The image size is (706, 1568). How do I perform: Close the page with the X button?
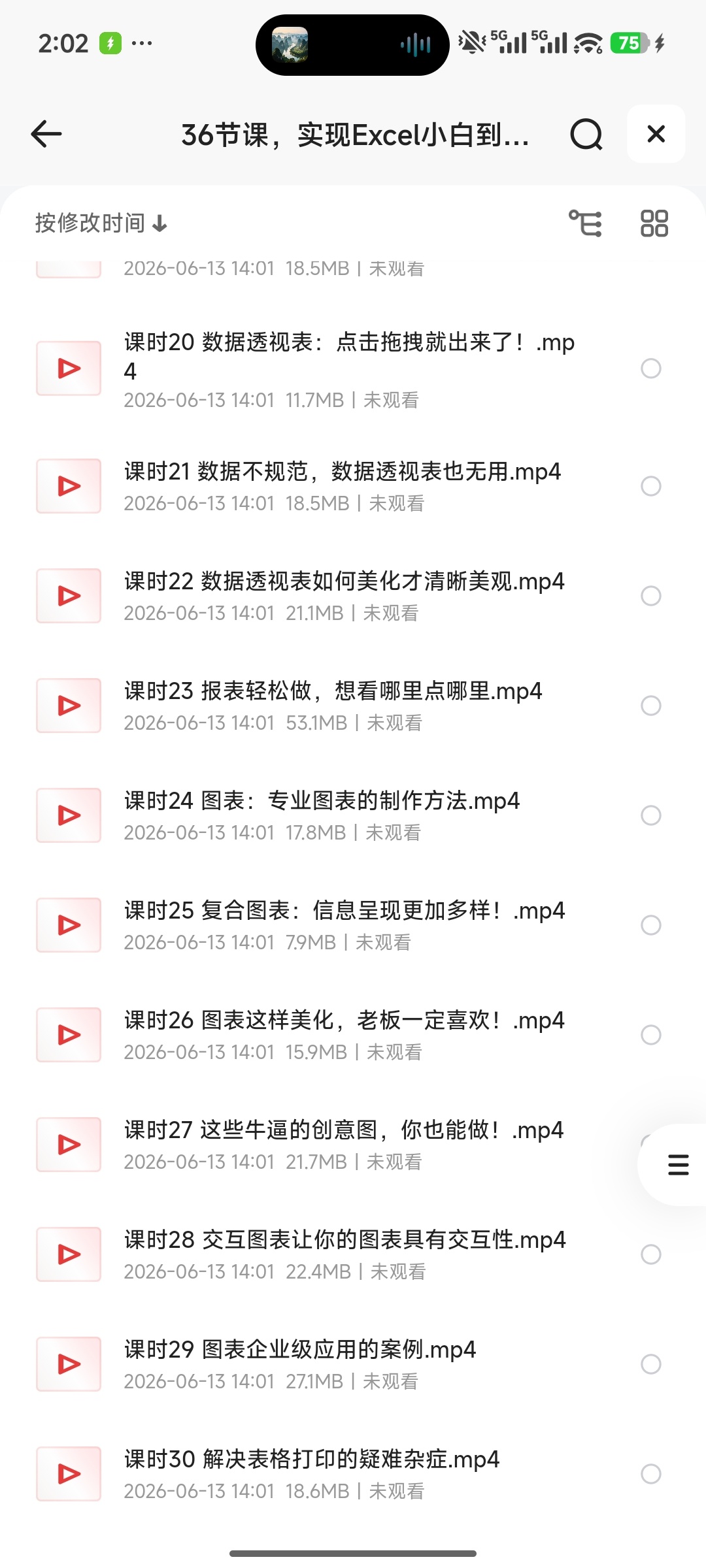tap(656, 134)
